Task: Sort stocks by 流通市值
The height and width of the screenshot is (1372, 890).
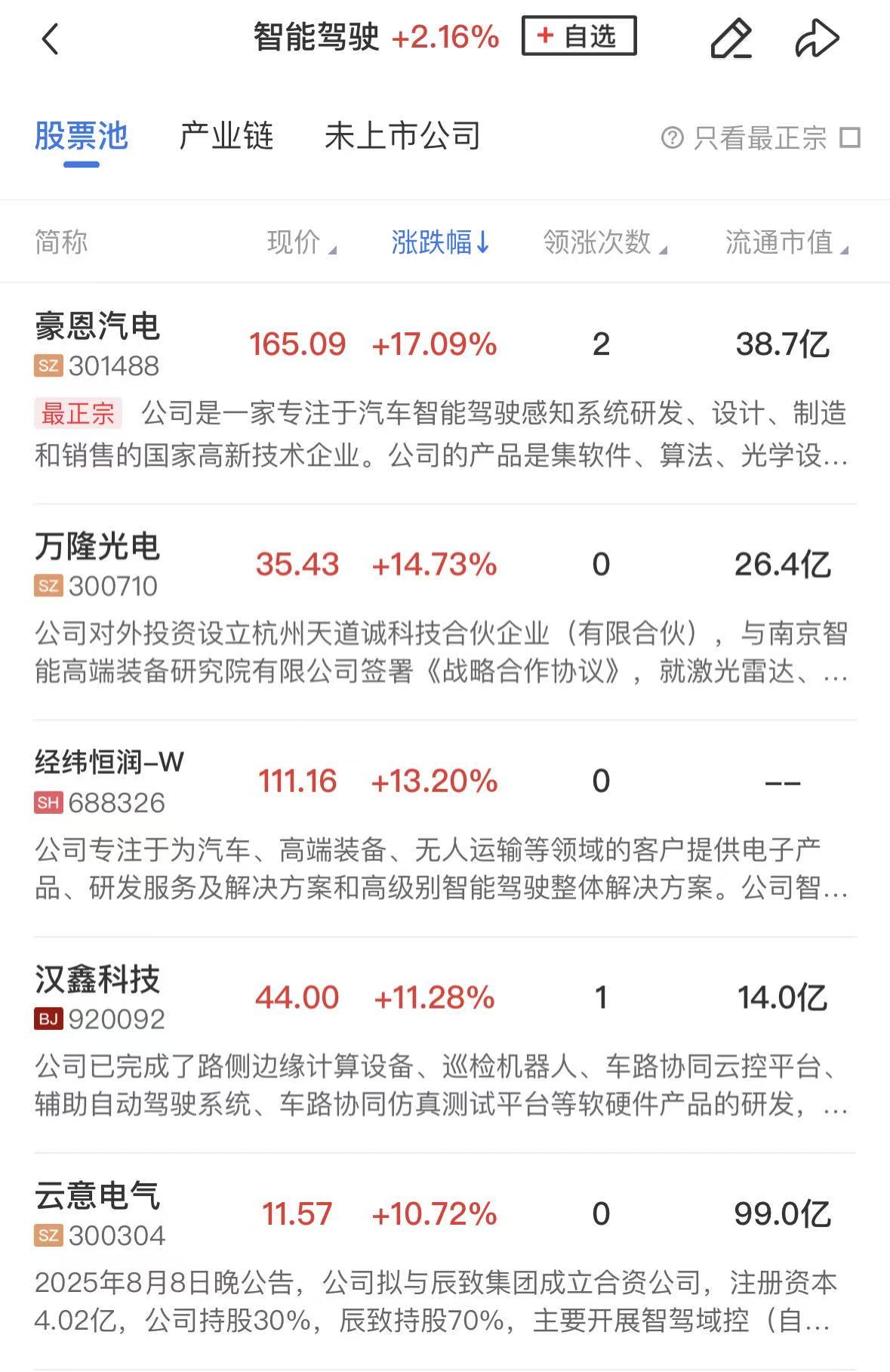Action: click(x=786, y=242)
